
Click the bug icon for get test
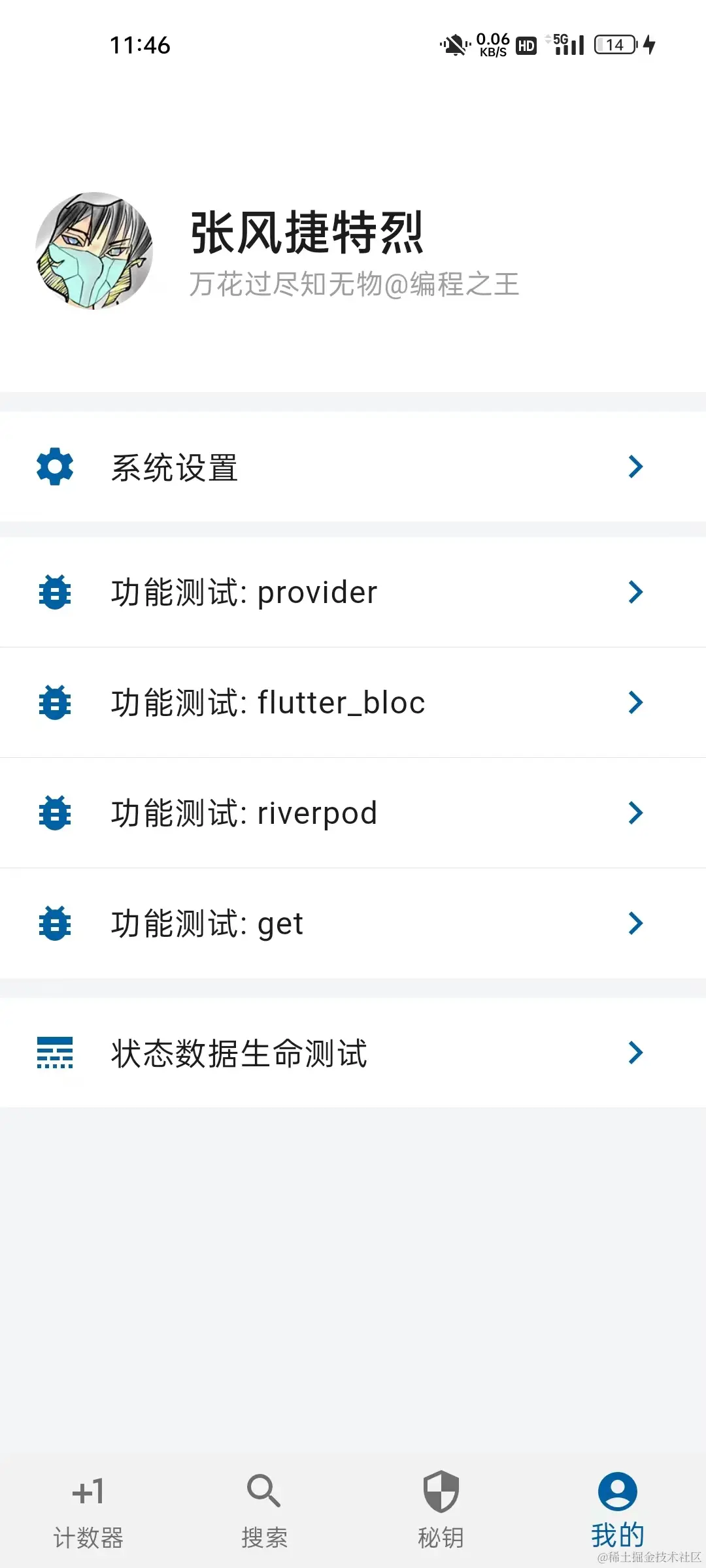[54, 923]
